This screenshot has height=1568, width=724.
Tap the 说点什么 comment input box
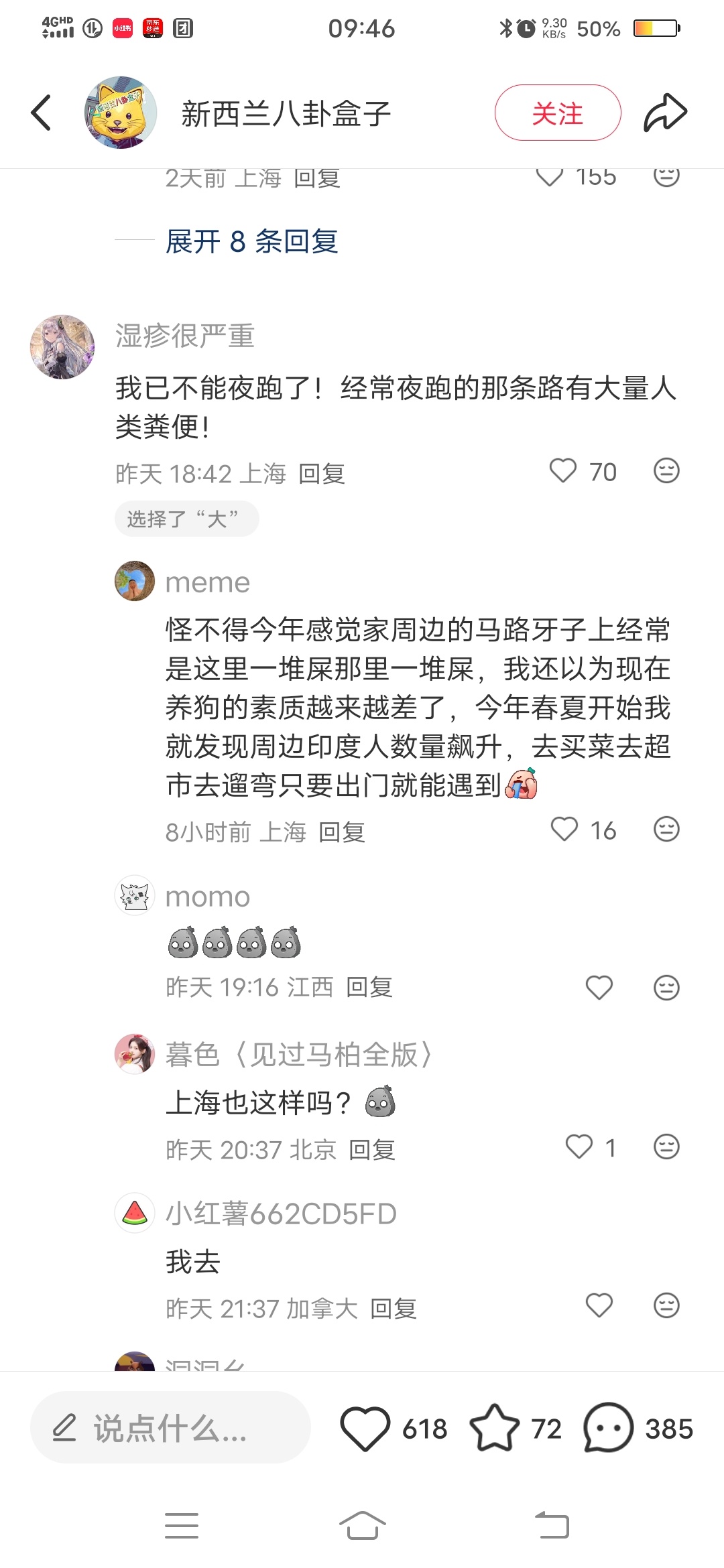pyautogui.click(x=171, y=1428)
